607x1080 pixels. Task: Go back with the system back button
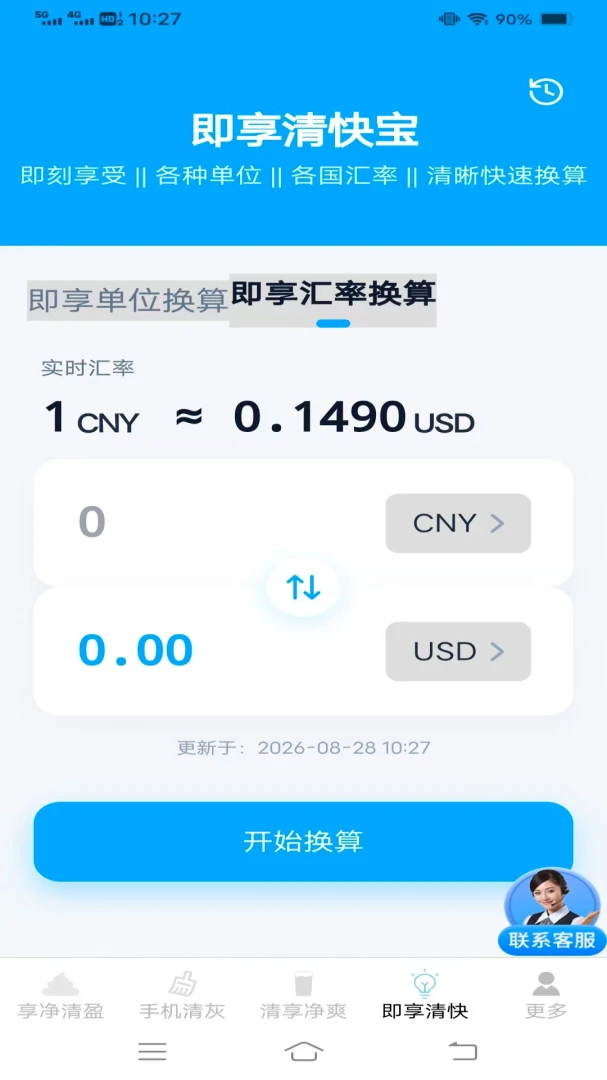pyautogui.click(x=463, y=1051)
